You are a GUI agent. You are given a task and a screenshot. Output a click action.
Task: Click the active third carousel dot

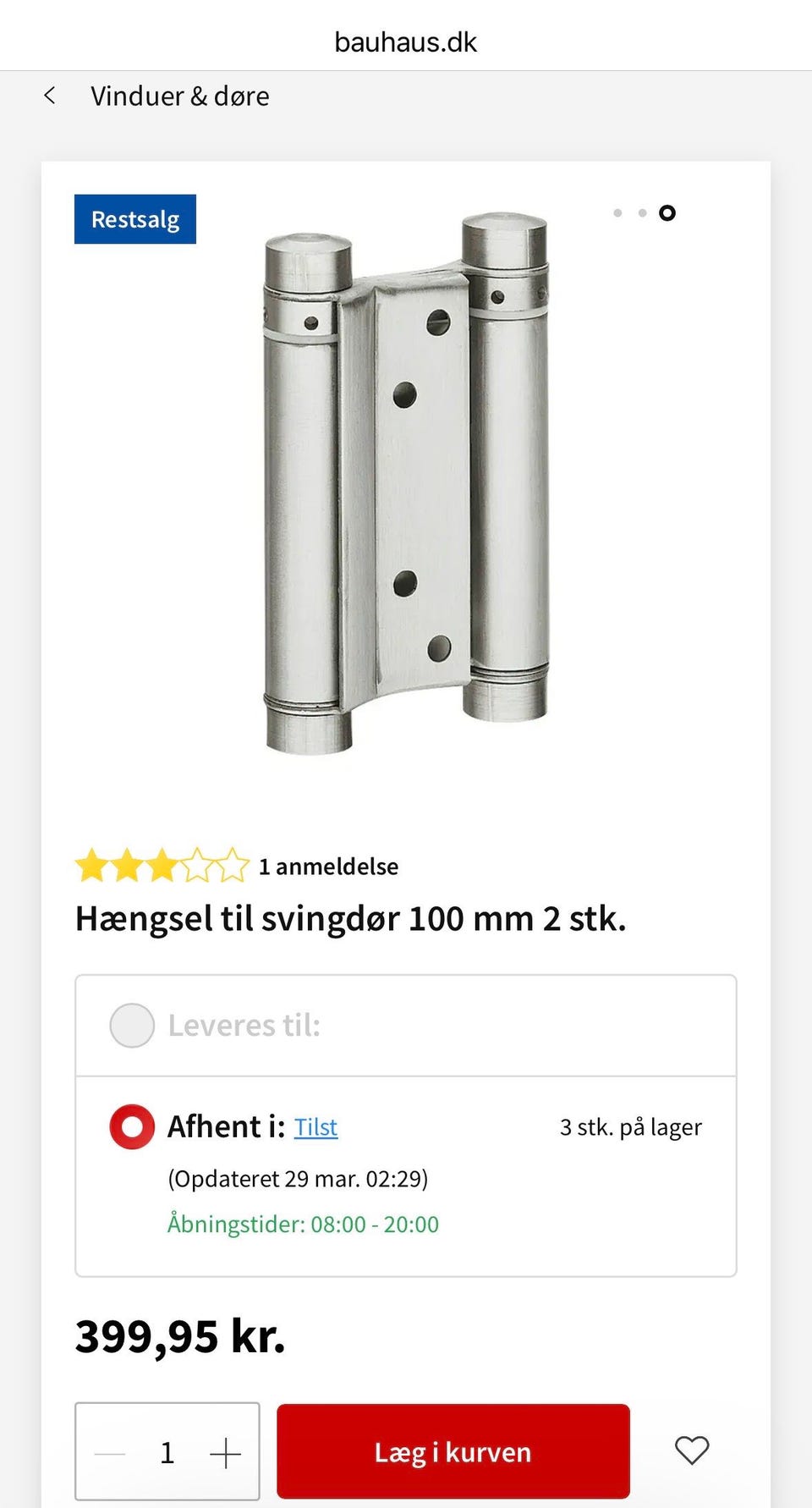(666, 212)
